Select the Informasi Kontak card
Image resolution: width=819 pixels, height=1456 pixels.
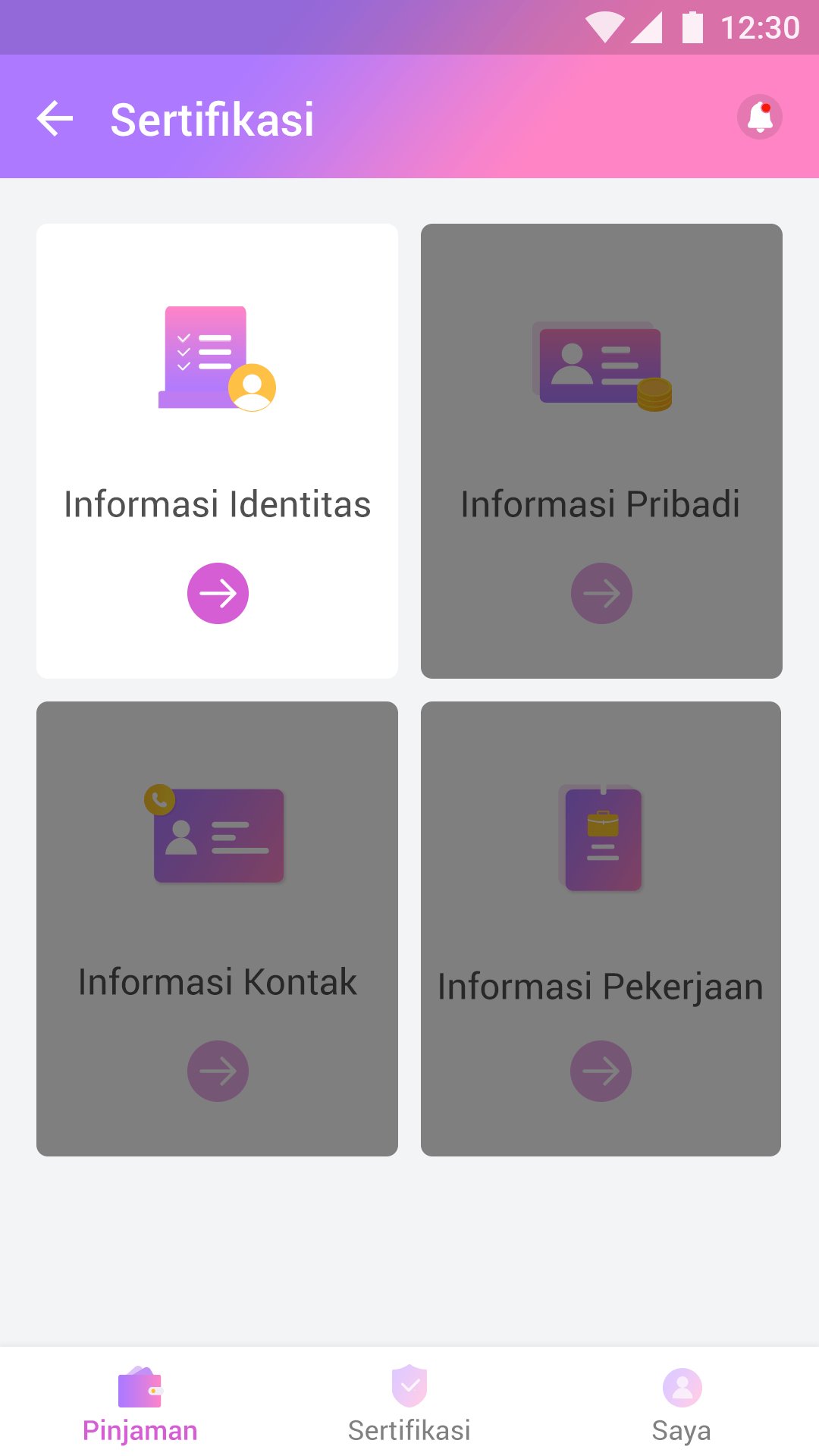pos(218,929)
